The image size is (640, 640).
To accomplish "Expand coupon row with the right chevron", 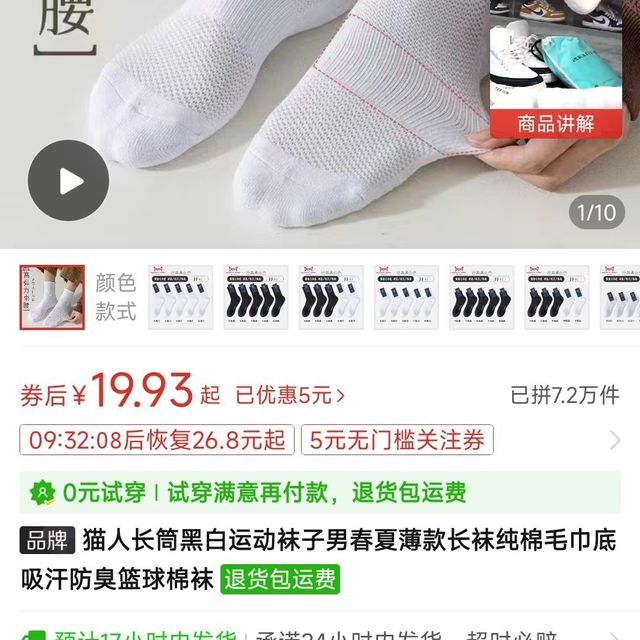I will tap(615, 440).
